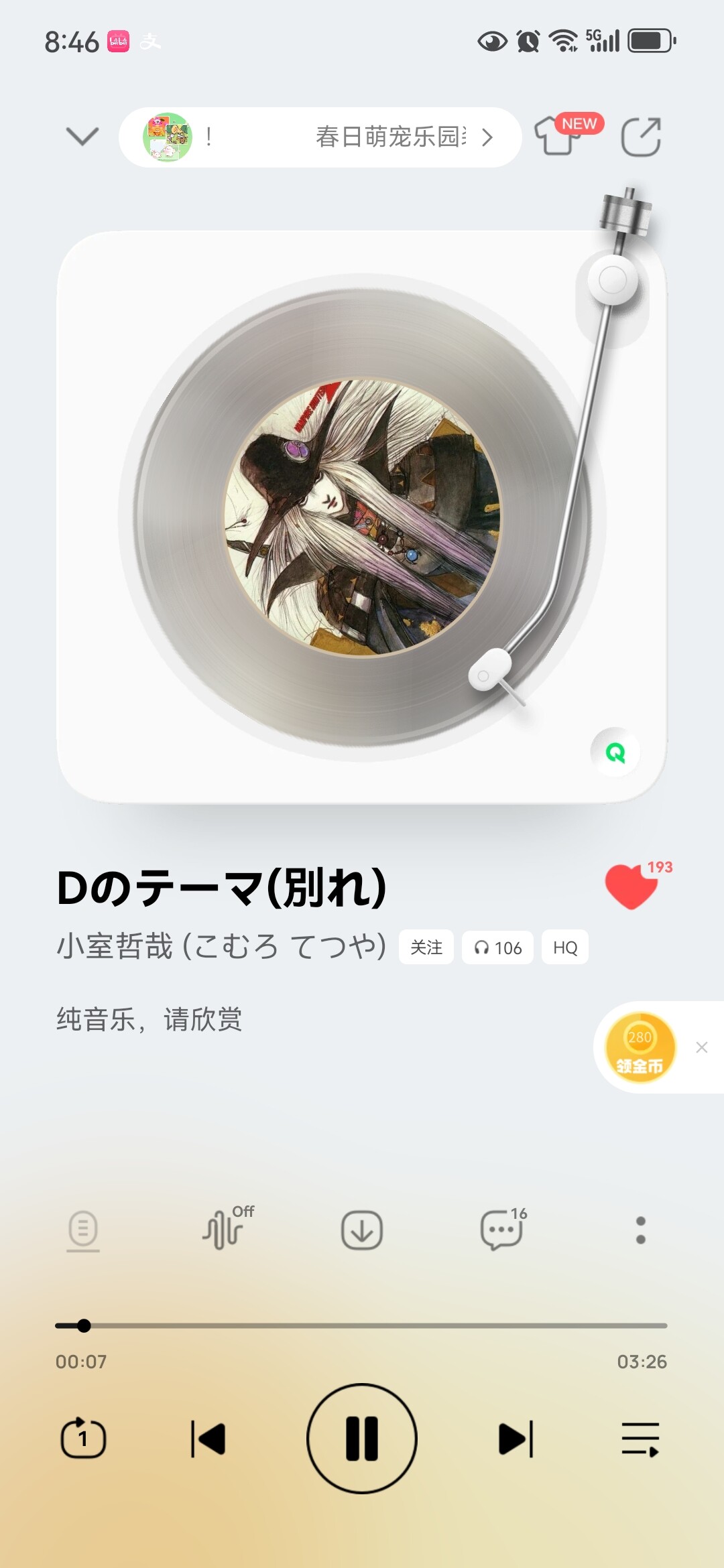Change the single-repeat play mode
724x1568 pixels.
83,1439
